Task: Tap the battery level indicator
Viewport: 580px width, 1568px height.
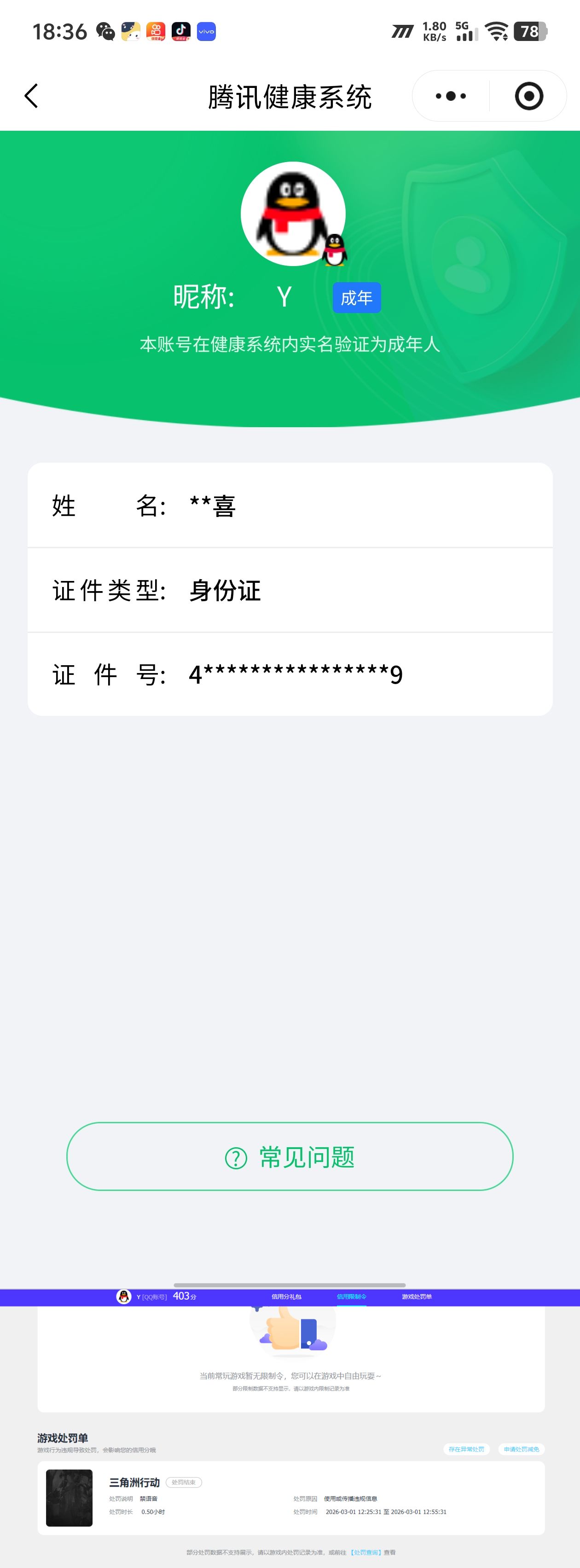Action: [531, 32]
